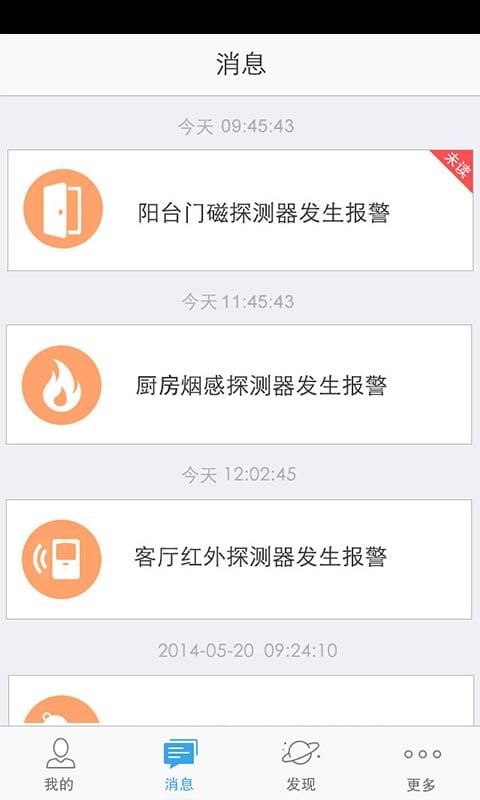Select the 消息 tab

[180, 764]
